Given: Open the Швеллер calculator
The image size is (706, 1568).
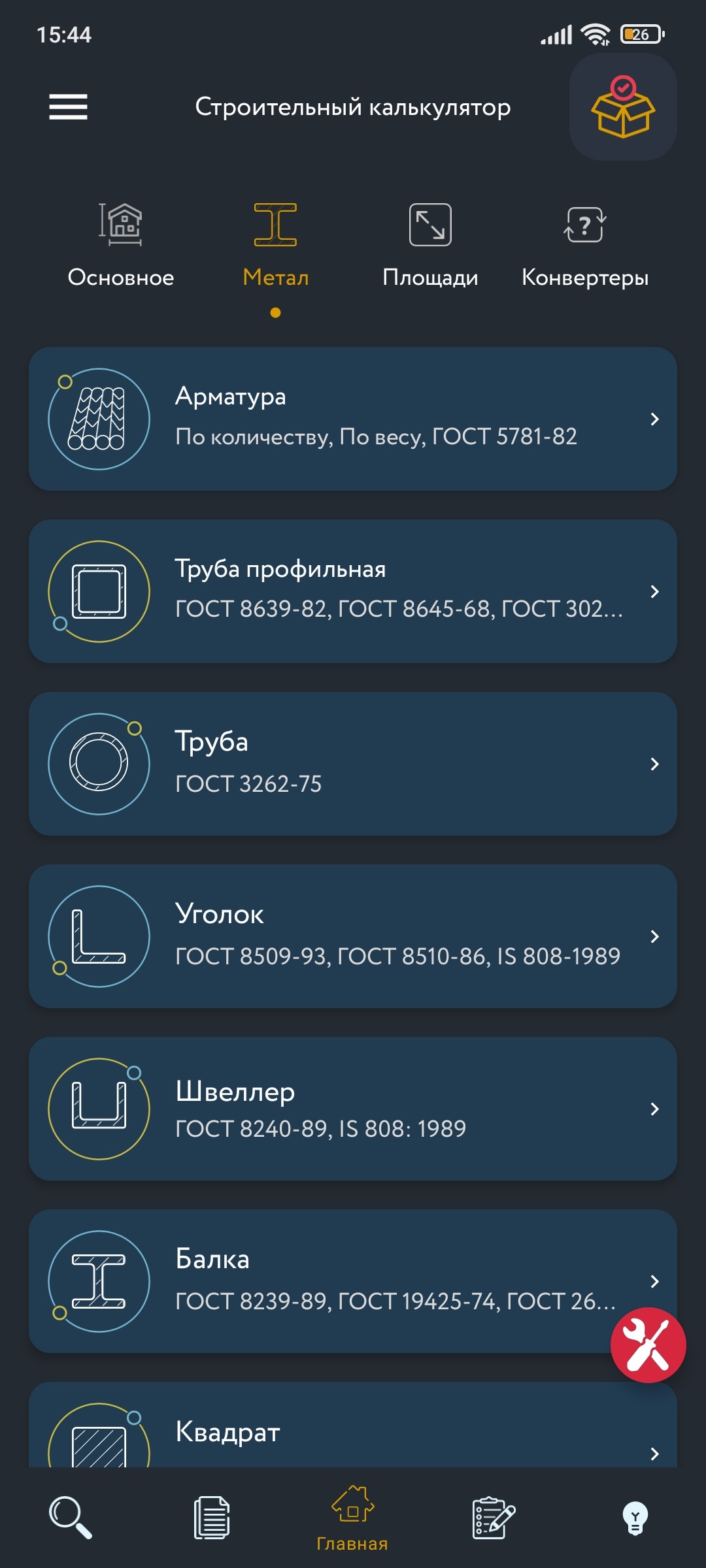Looking at the screenshot, I should [353, 1109].
